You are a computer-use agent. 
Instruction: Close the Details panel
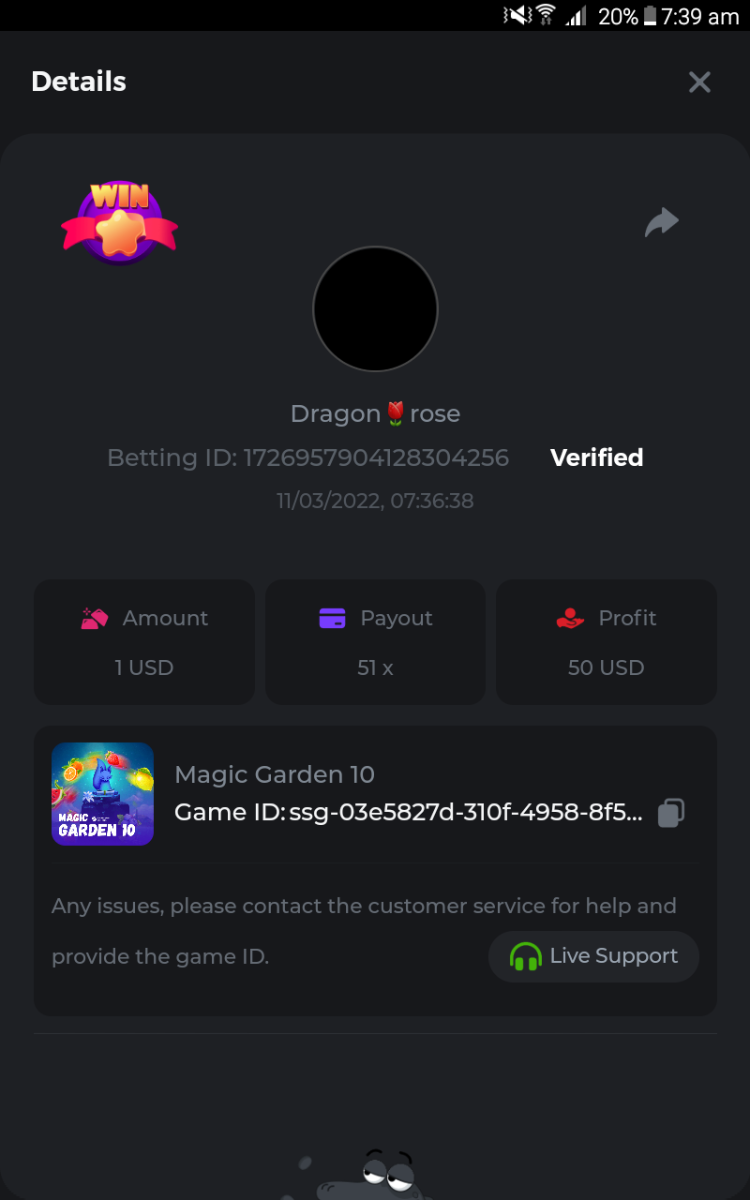699,82
